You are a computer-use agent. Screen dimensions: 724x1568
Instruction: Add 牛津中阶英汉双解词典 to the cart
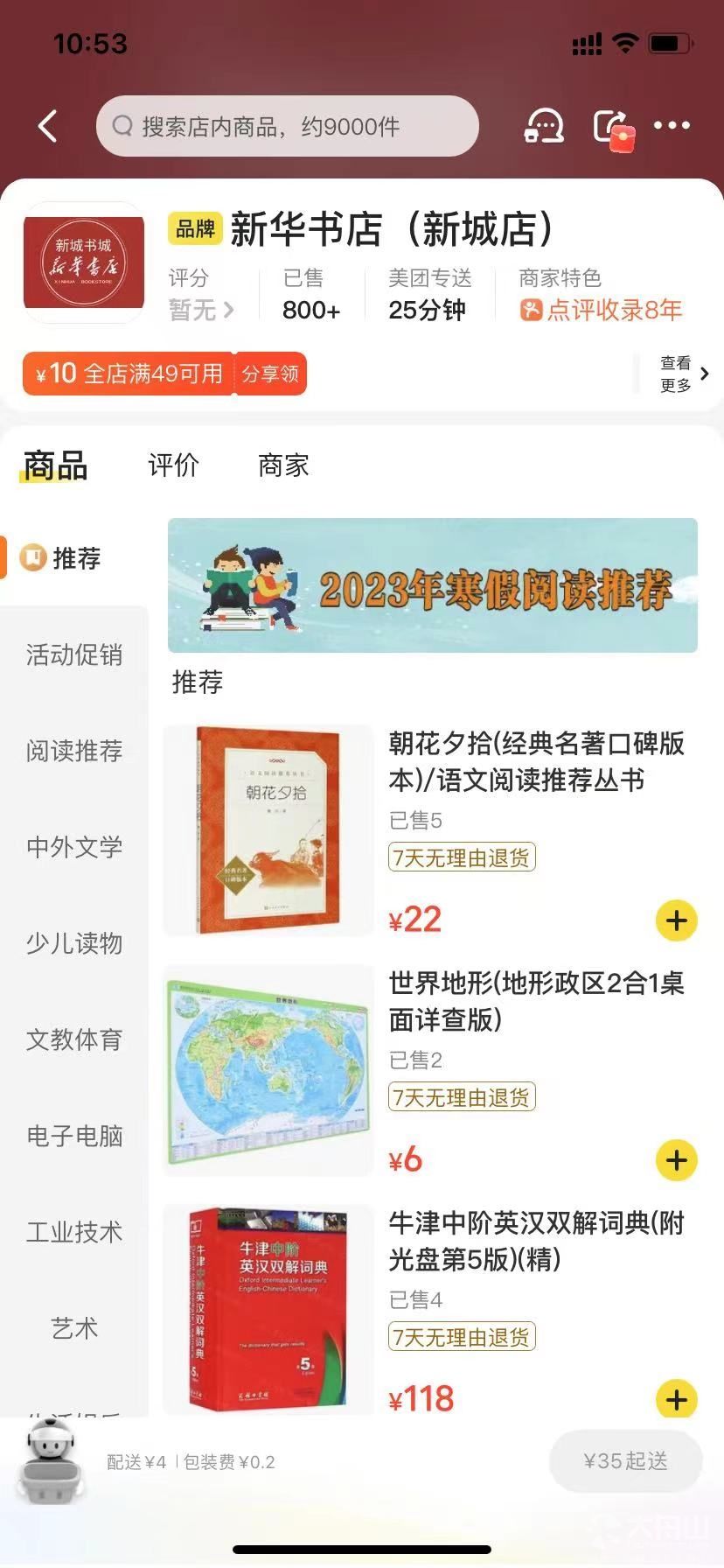click(x=676, y=1398)
